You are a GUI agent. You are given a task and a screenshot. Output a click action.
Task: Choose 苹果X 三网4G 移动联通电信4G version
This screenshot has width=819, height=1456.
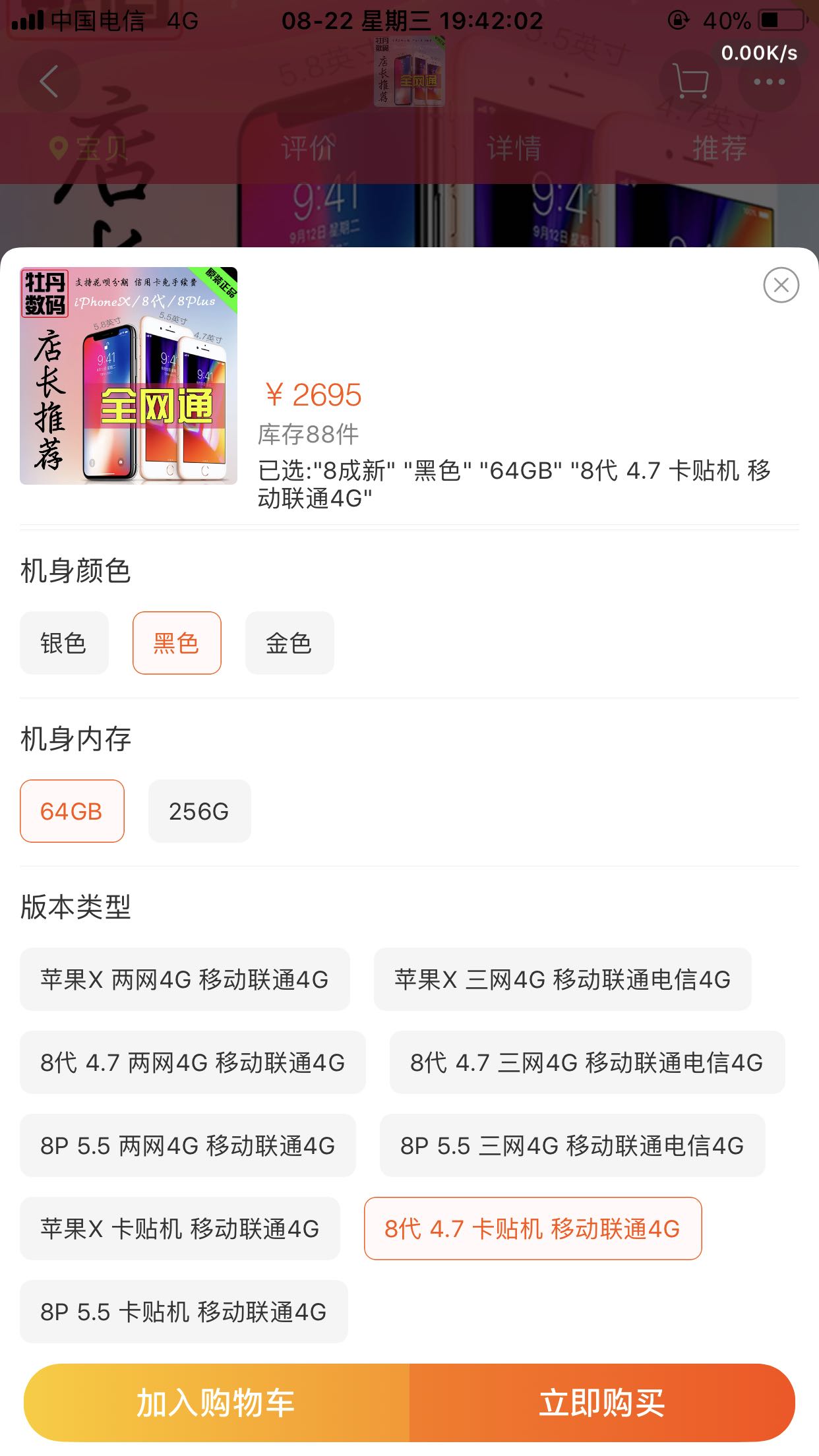[562, 979]
